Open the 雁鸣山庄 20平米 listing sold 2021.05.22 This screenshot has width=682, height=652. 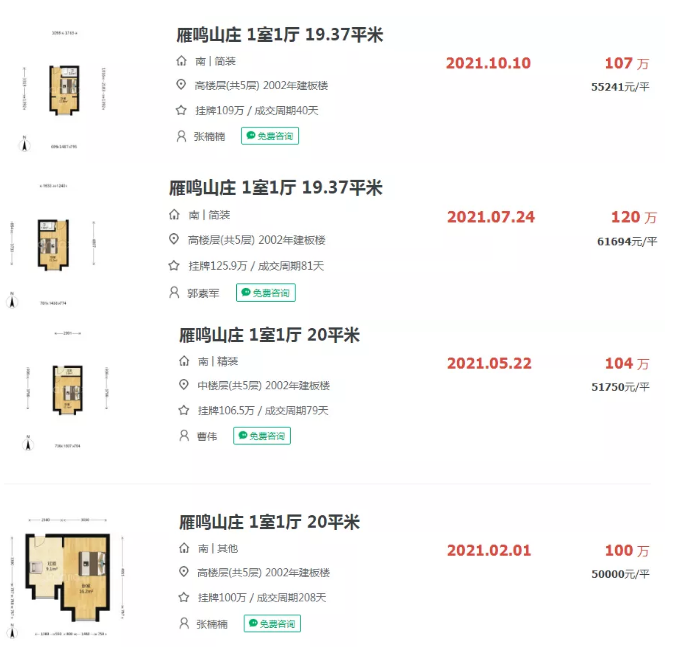click(268, 335)
